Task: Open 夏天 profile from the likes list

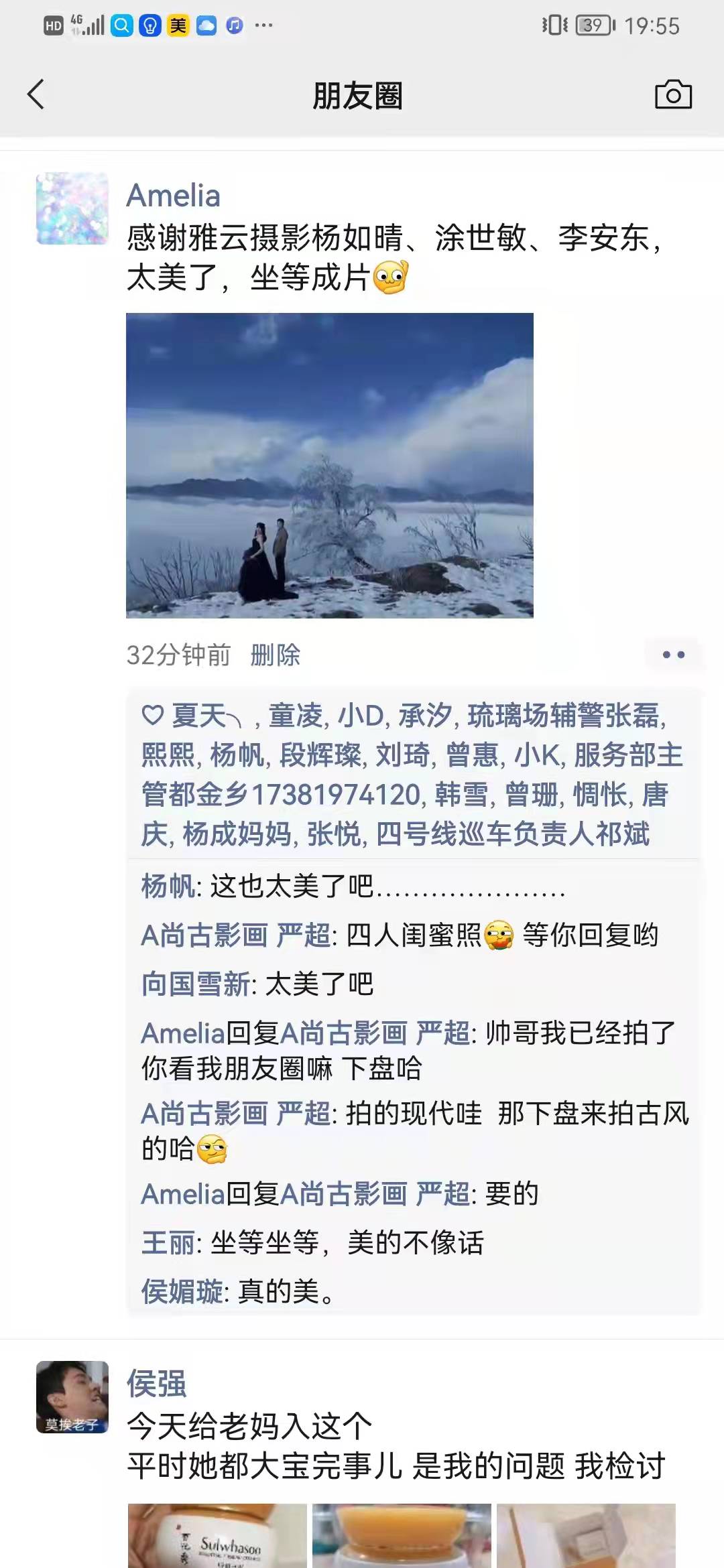Action: coord(199,716)
